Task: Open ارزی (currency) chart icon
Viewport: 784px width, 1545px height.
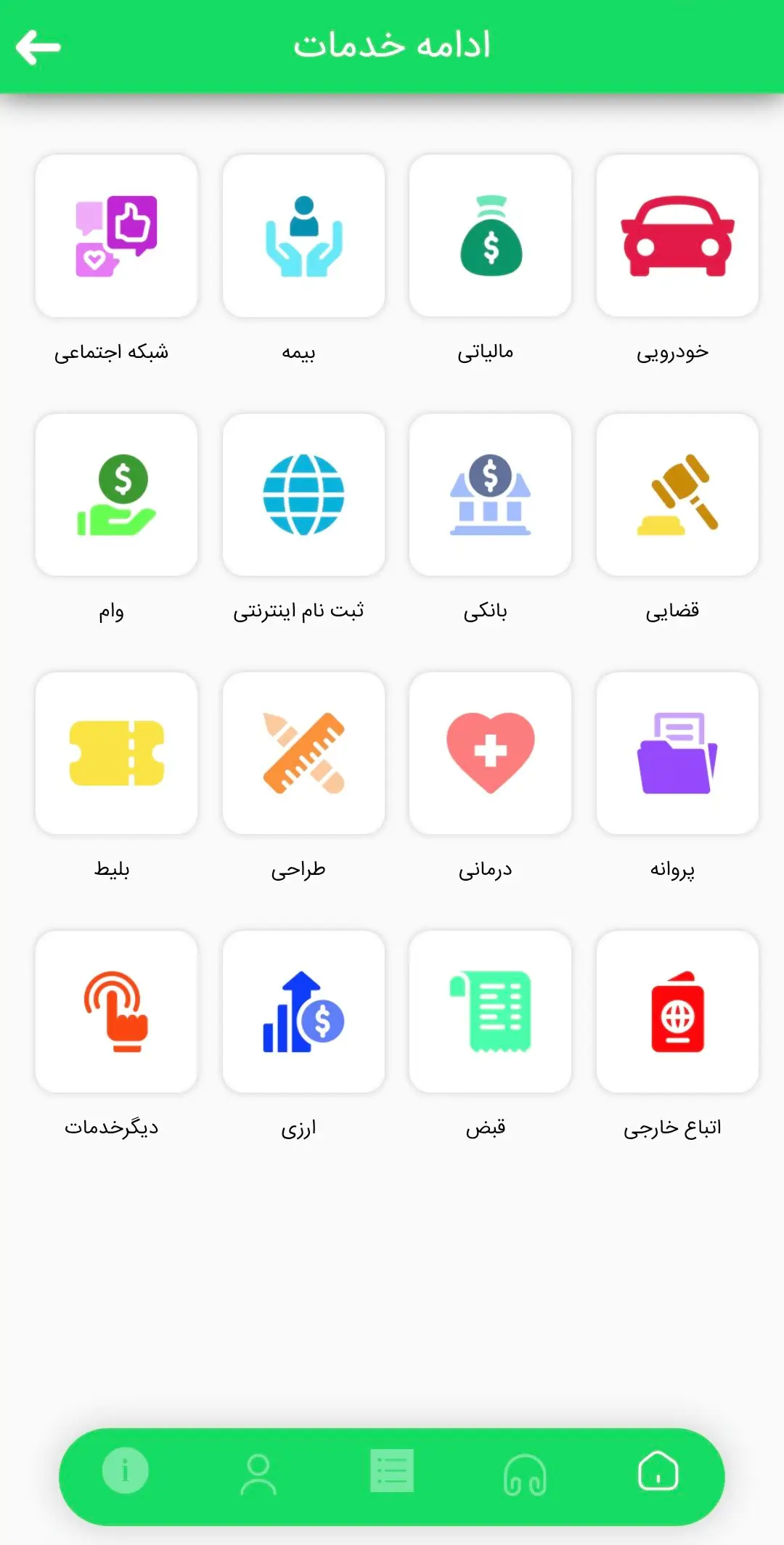Action: click(303, 1011)
